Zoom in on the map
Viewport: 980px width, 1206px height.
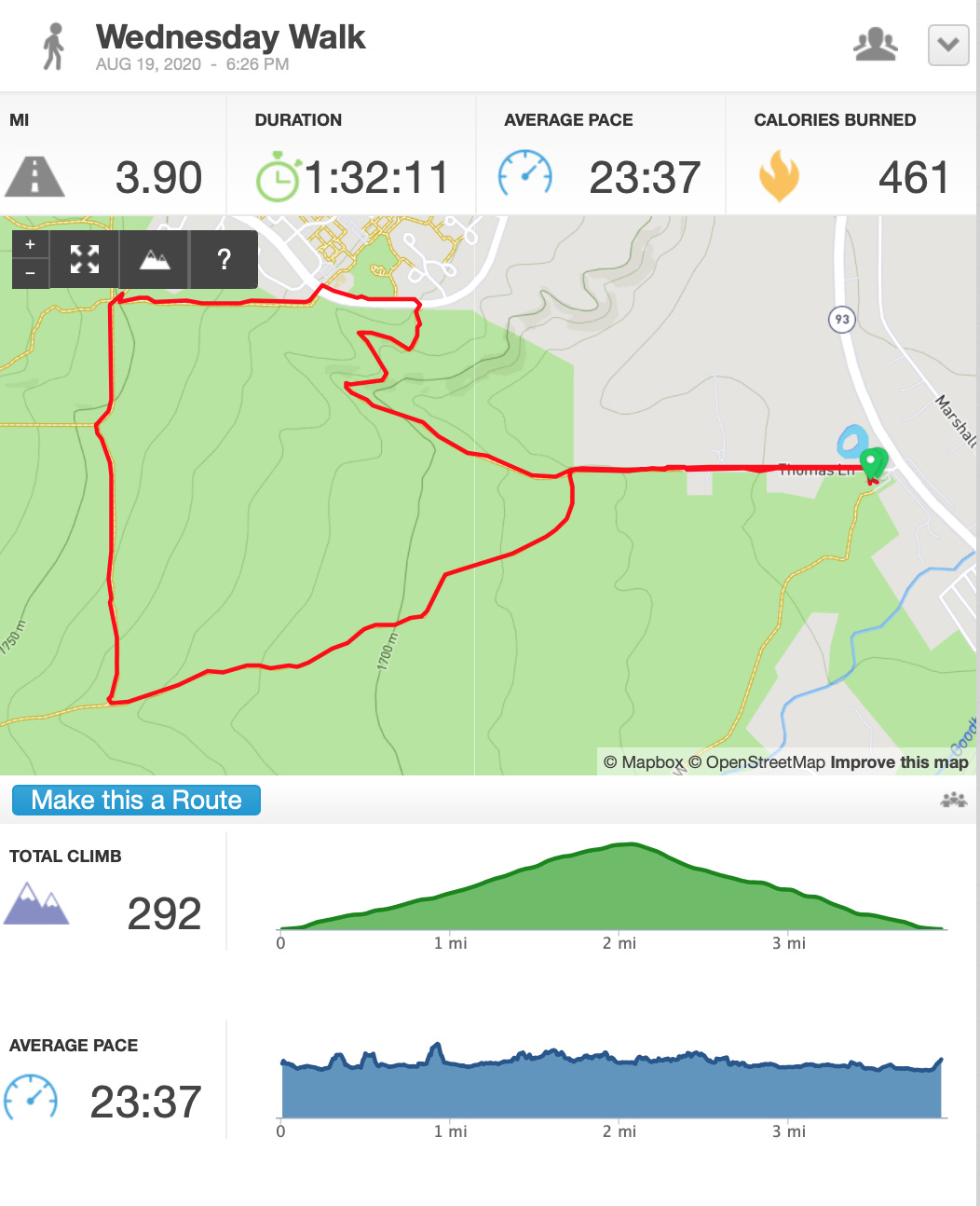[30, 244]
